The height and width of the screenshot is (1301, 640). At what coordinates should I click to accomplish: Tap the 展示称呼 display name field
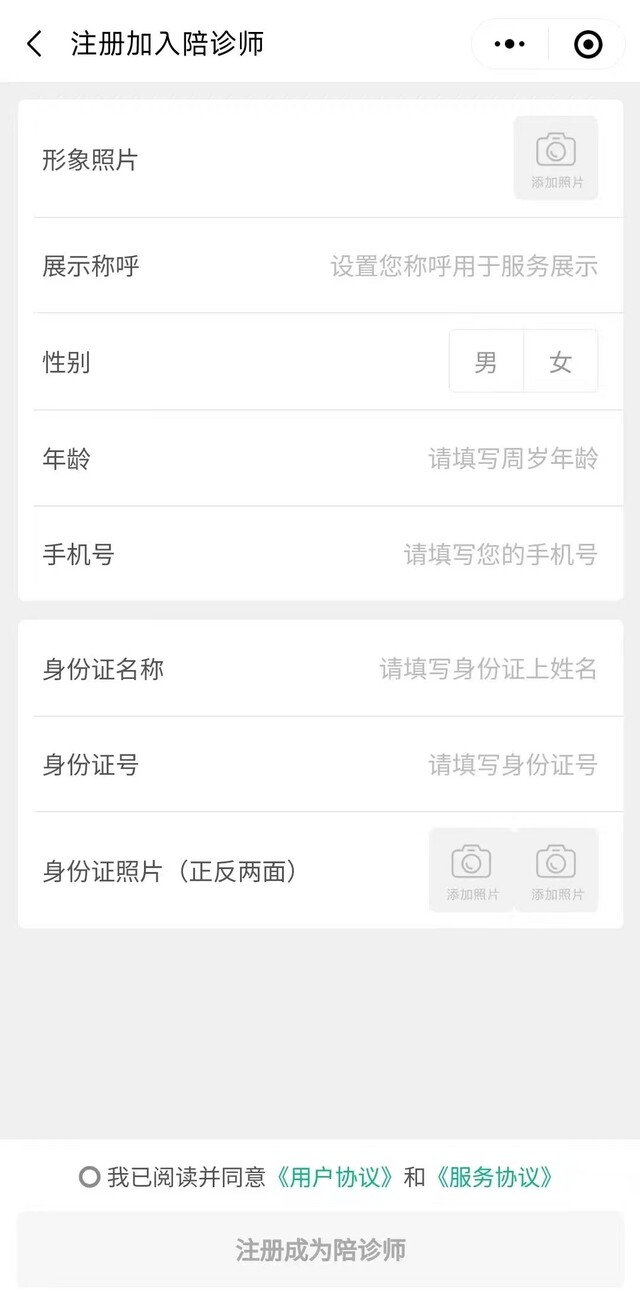click(x=464, y=266)
